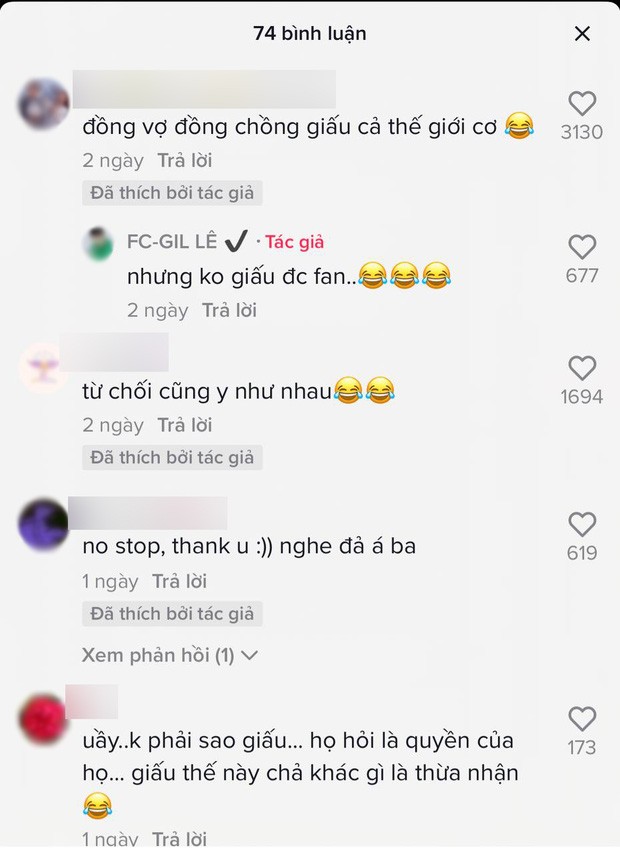Screen dimensions: 620x853
Task: Reply to the 'no stop, thank u' comment
Action: (179, 581)
